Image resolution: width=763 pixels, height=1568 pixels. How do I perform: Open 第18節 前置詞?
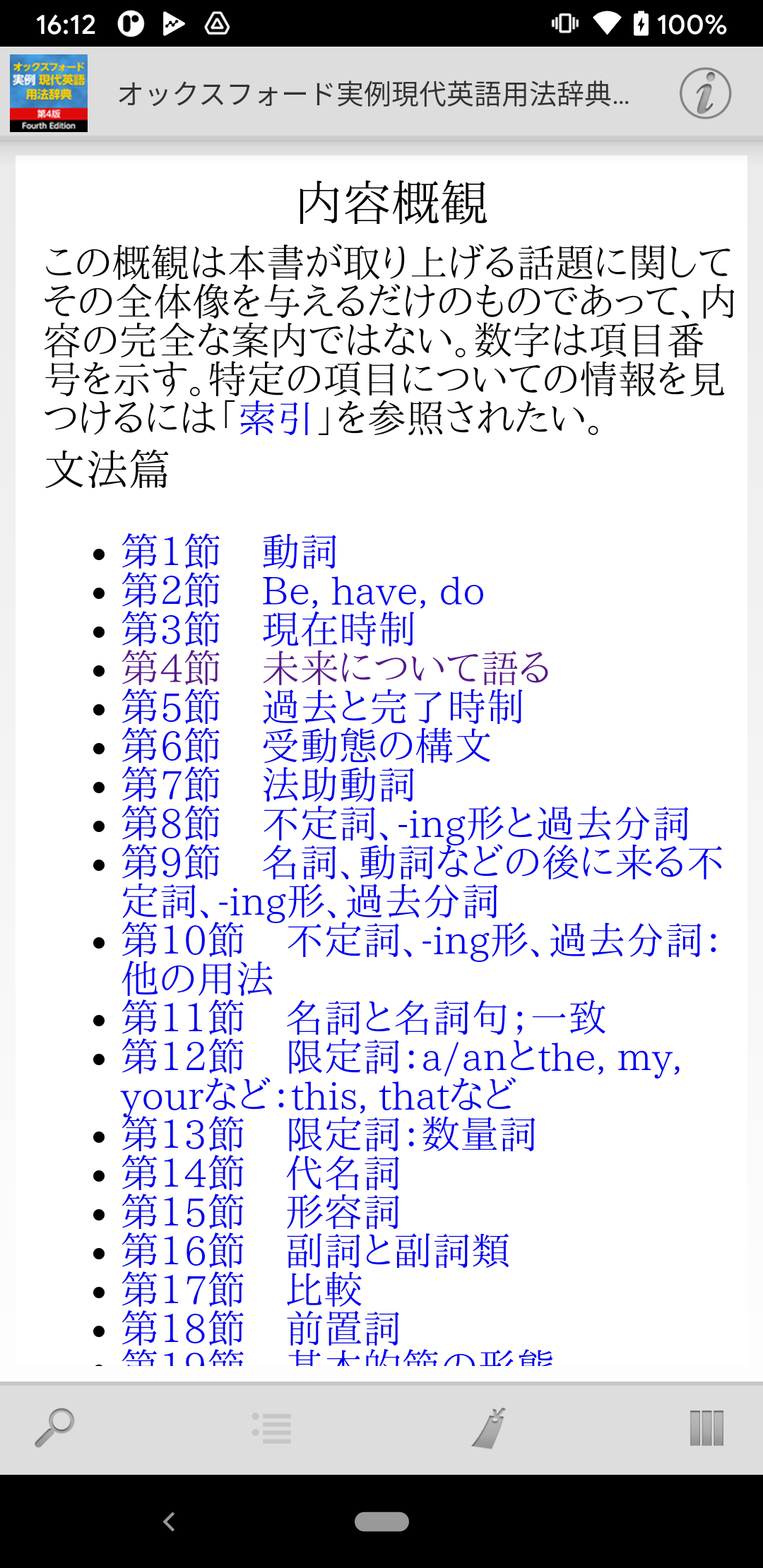point(261,1329)
